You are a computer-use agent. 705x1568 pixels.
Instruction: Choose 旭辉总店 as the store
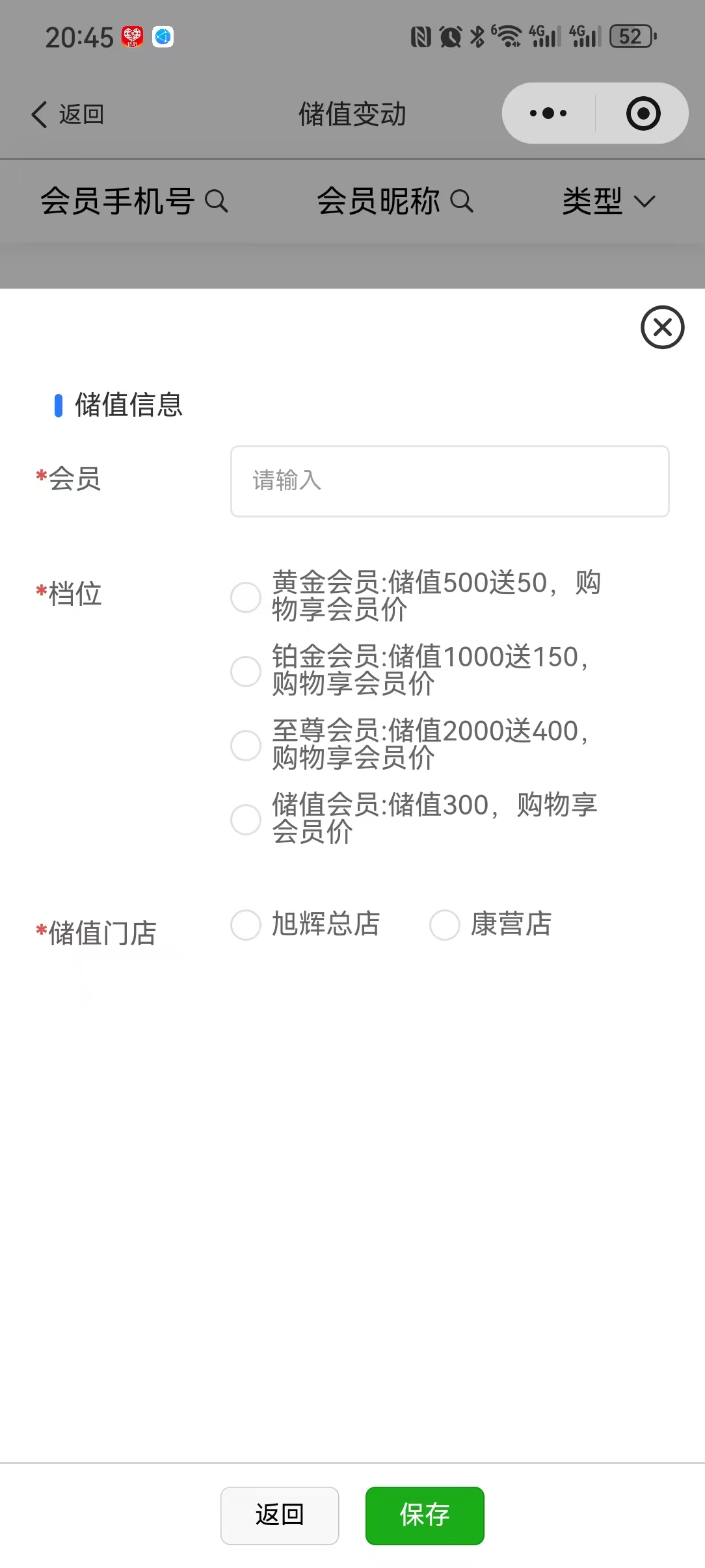pyautogui.click(x=246, y=924)
